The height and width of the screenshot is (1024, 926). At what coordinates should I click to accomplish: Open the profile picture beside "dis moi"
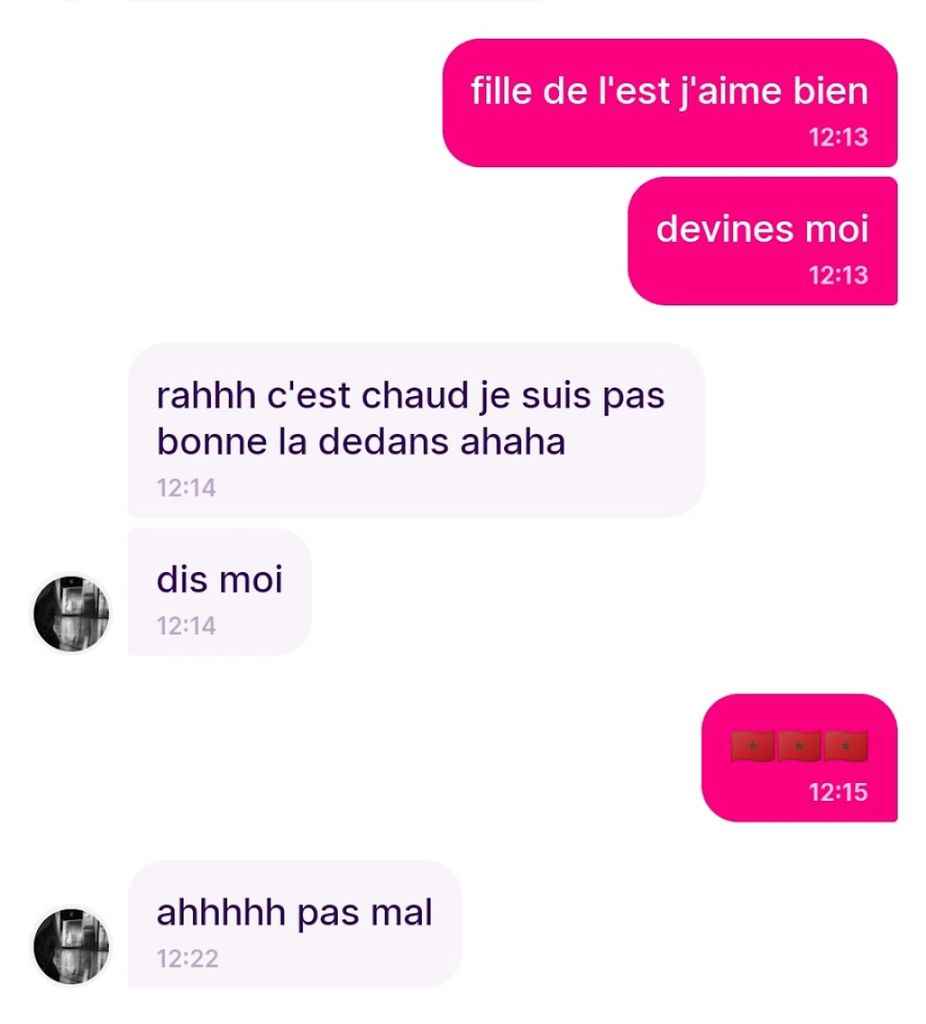(70, 613)
